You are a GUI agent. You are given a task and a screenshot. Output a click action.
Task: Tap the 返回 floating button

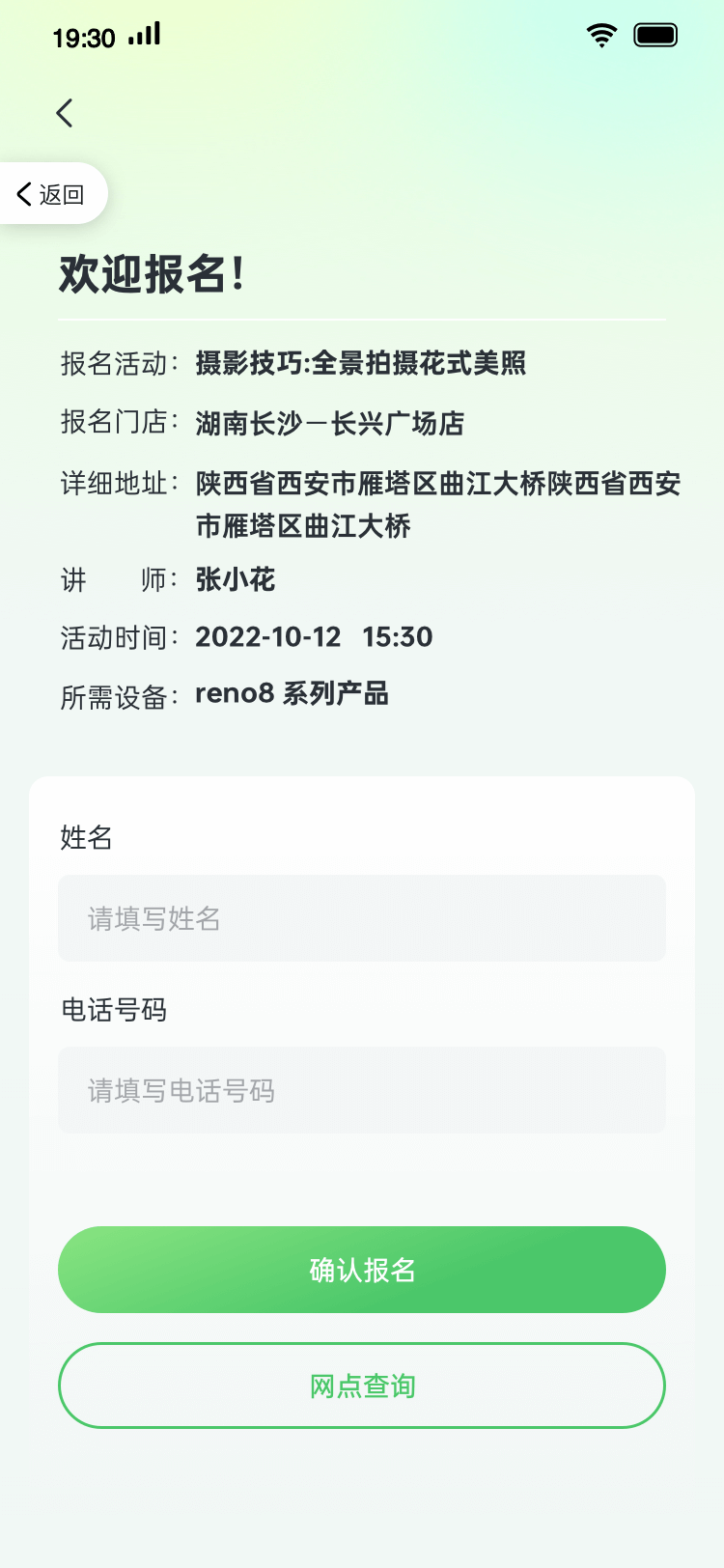[51, 194]
